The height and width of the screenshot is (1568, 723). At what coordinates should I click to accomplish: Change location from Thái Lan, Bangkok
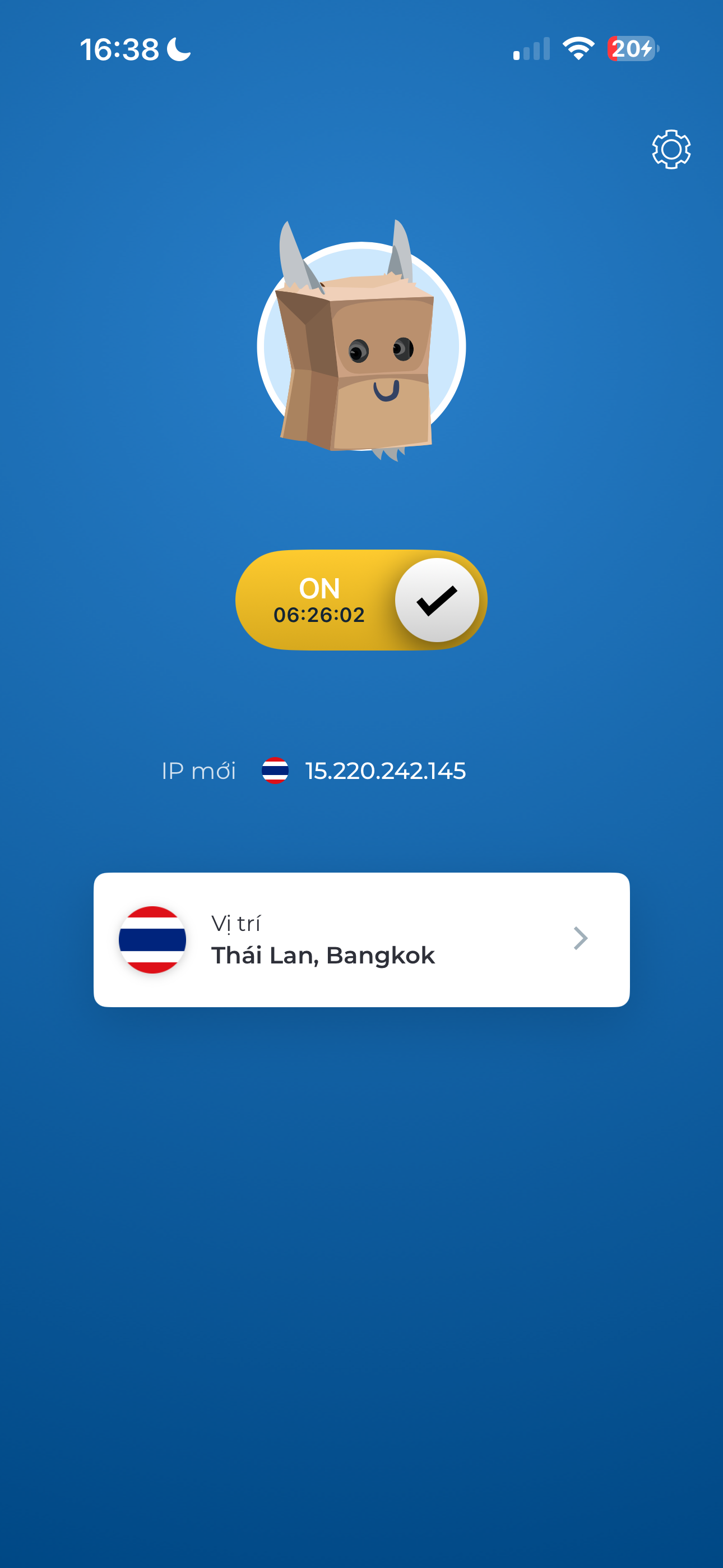point(361,939)
